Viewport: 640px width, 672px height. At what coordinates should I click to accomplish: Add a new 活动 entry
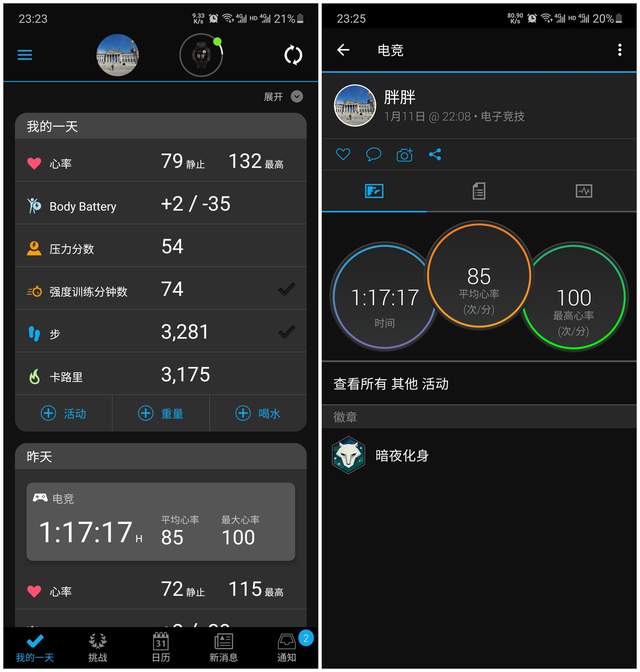click(63, 413)
